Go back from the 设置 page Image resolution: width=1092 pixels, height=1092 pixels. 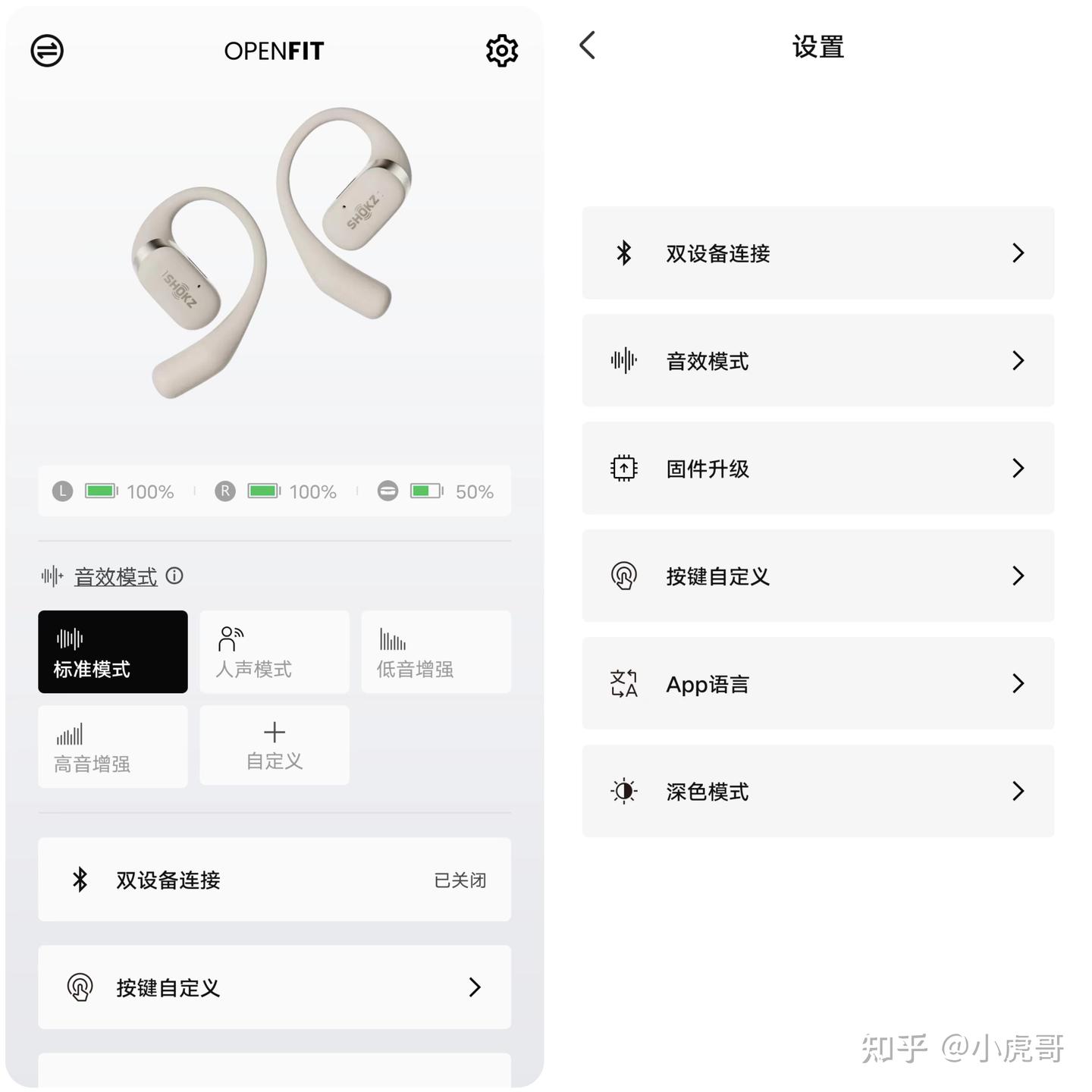[x=588, y=45]
